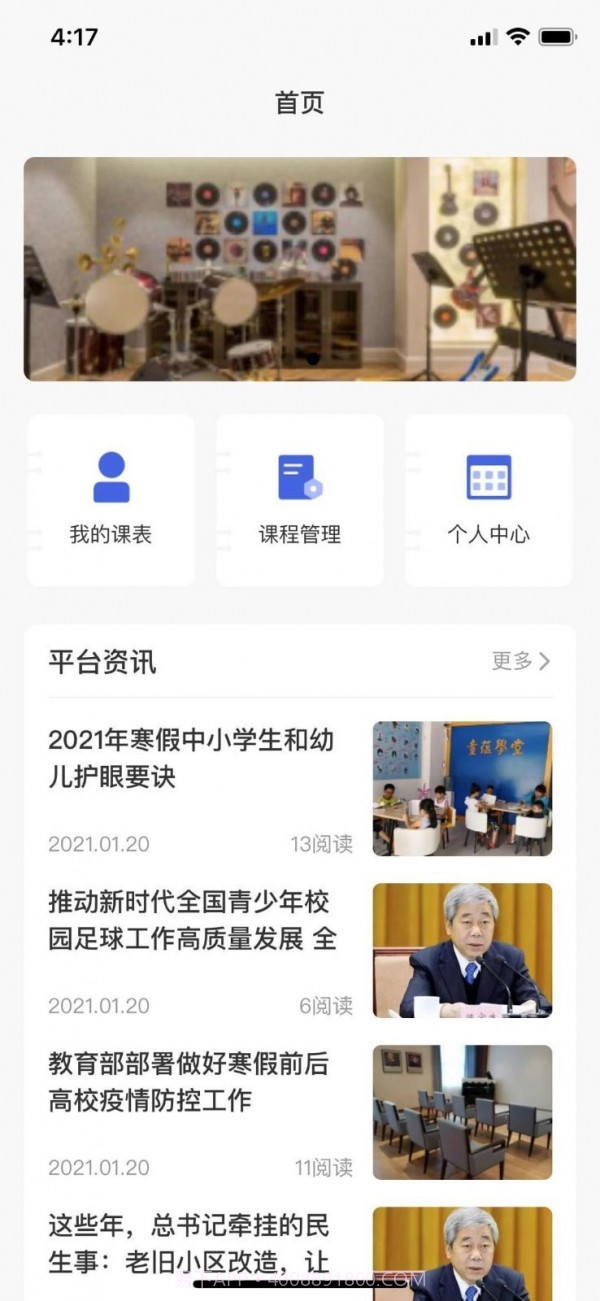Open the 教育部部署做好寒假前后高校疫情防控工作 article
The height and width of the screenshot is (1301, 600).
pyautogui.click(x=189, y=1082)
